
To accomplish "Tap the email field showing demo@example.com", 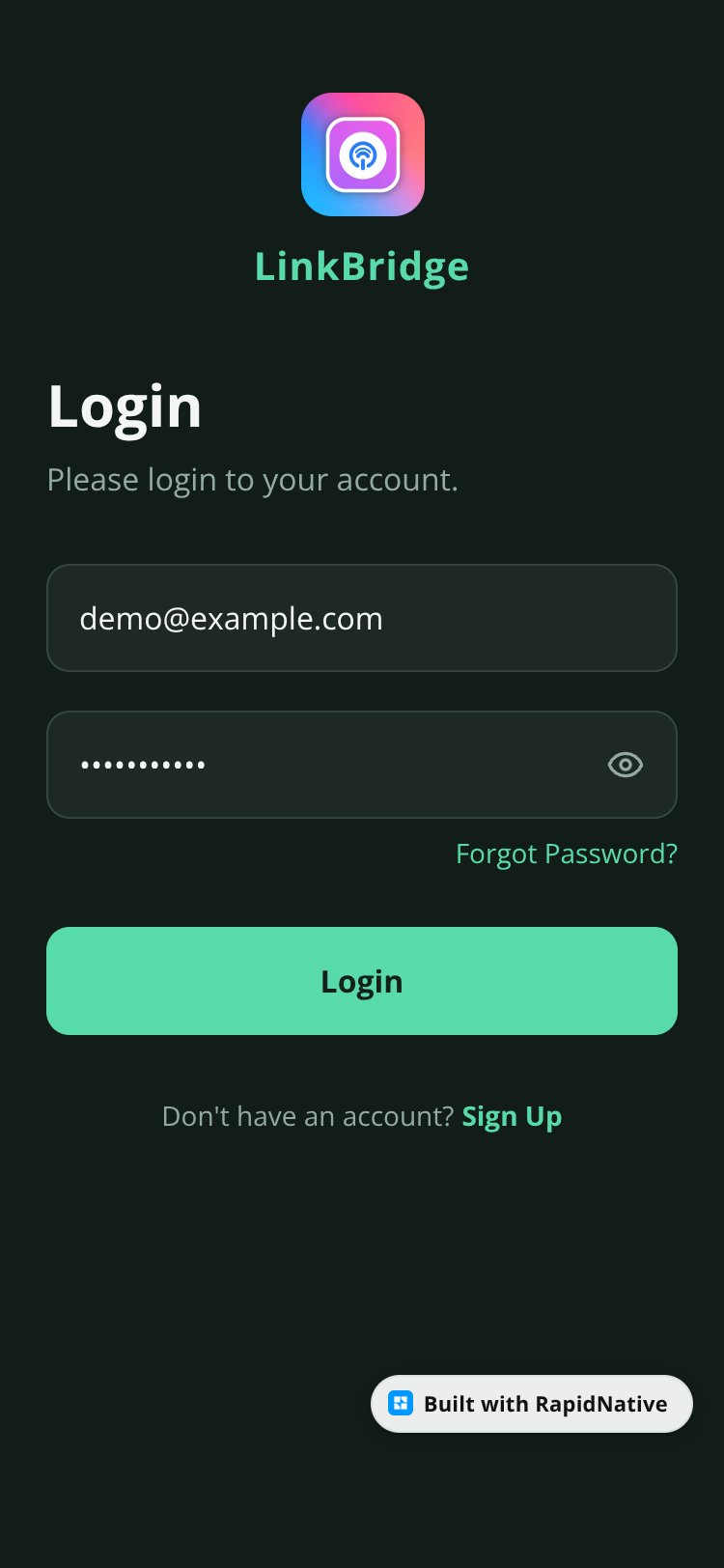I will coord(362,618).
